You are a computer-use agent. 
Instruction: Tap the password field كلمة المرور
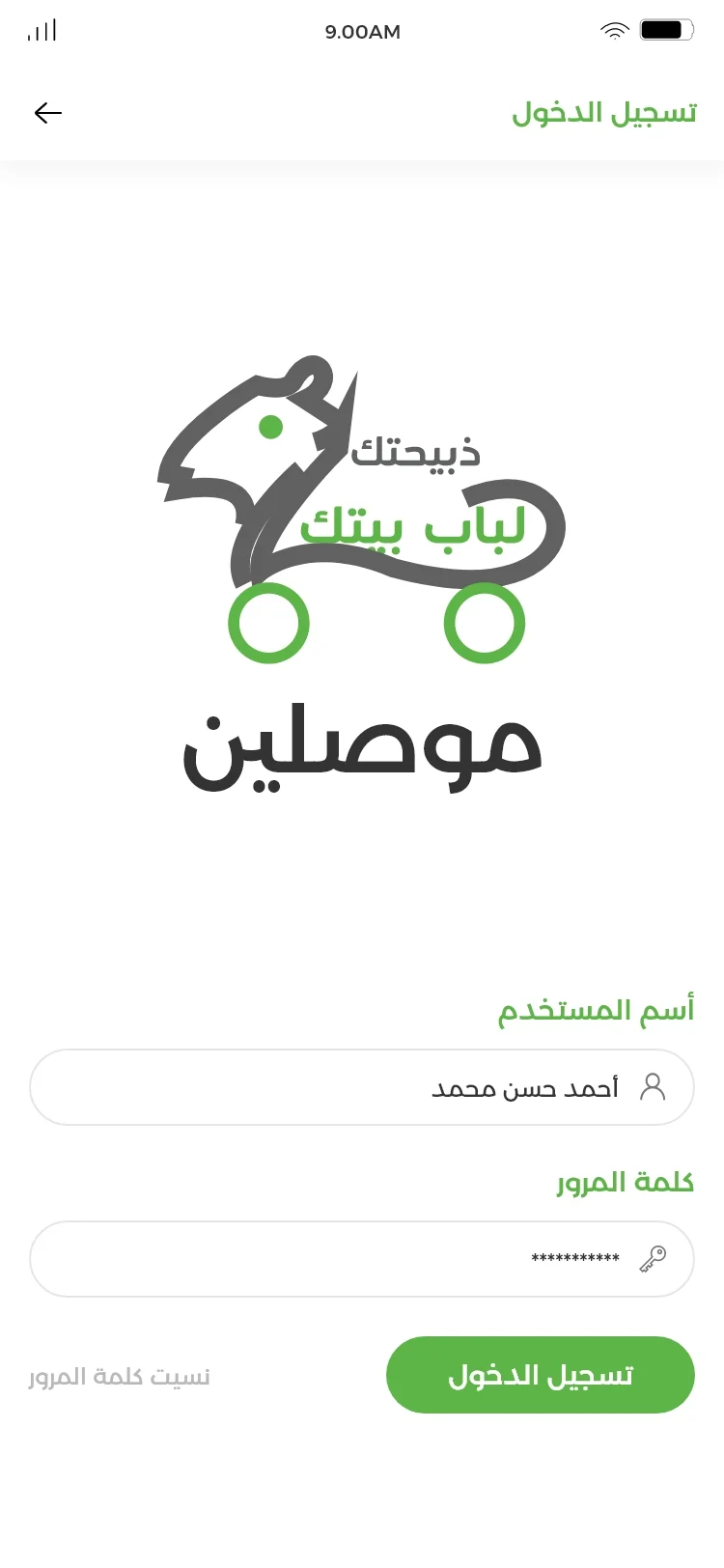[x=362, y=1259]
